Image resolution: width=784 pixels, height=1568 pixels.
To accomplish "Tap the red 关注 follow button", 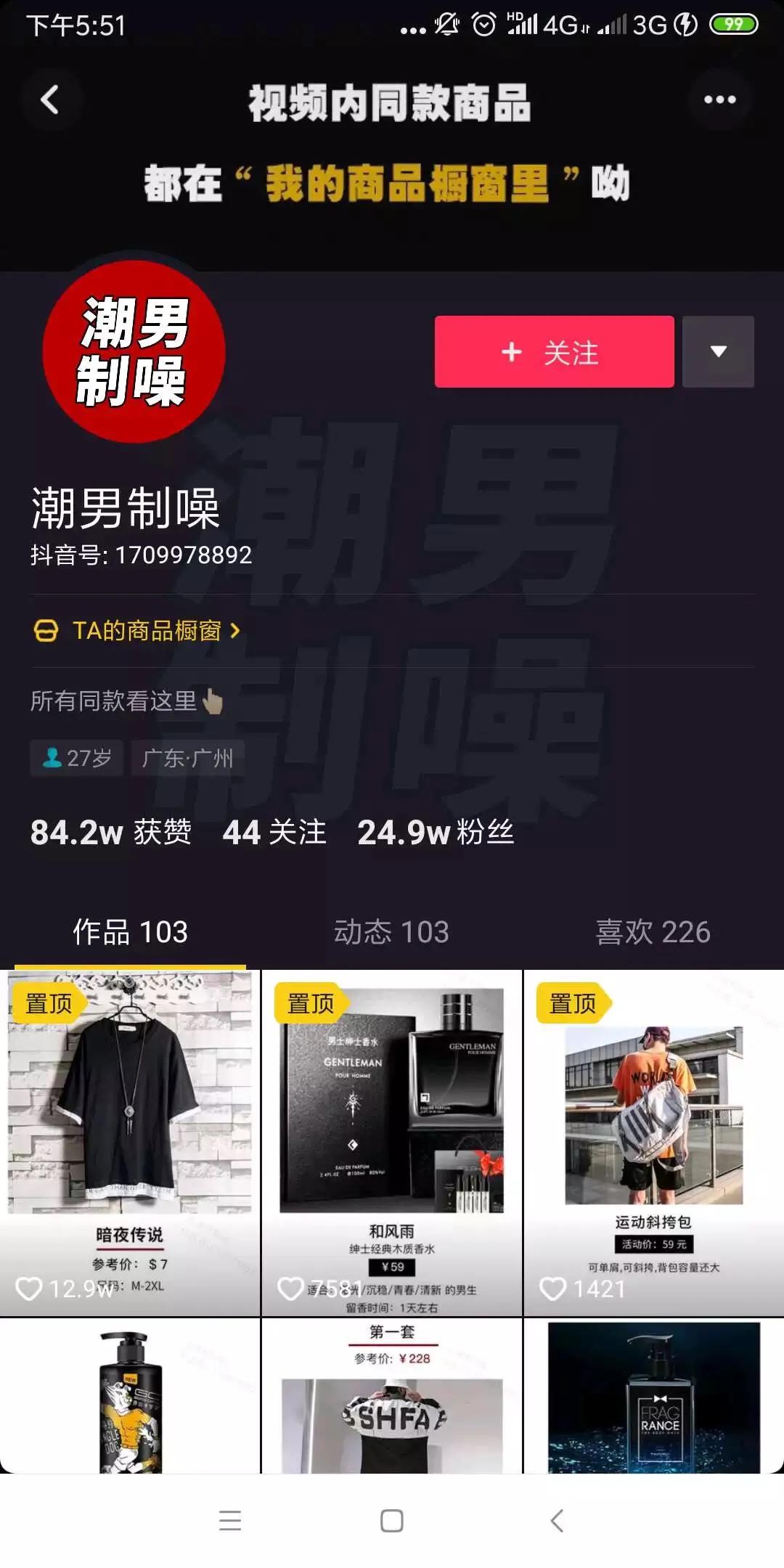I will (553, 352).
